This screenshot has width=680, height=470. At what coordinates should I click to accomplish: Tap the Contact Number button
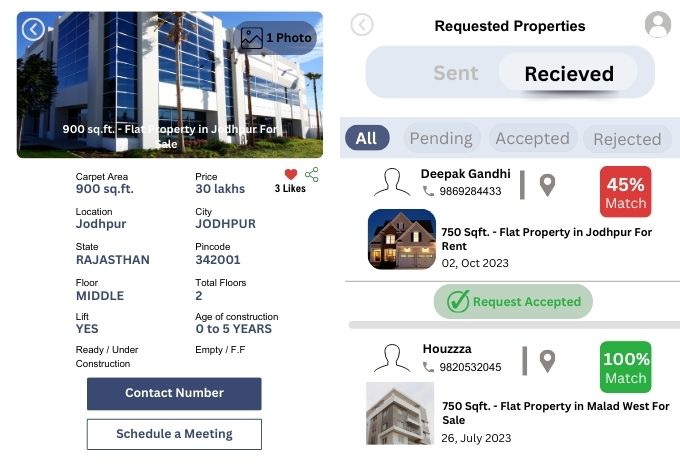(174, 393)
